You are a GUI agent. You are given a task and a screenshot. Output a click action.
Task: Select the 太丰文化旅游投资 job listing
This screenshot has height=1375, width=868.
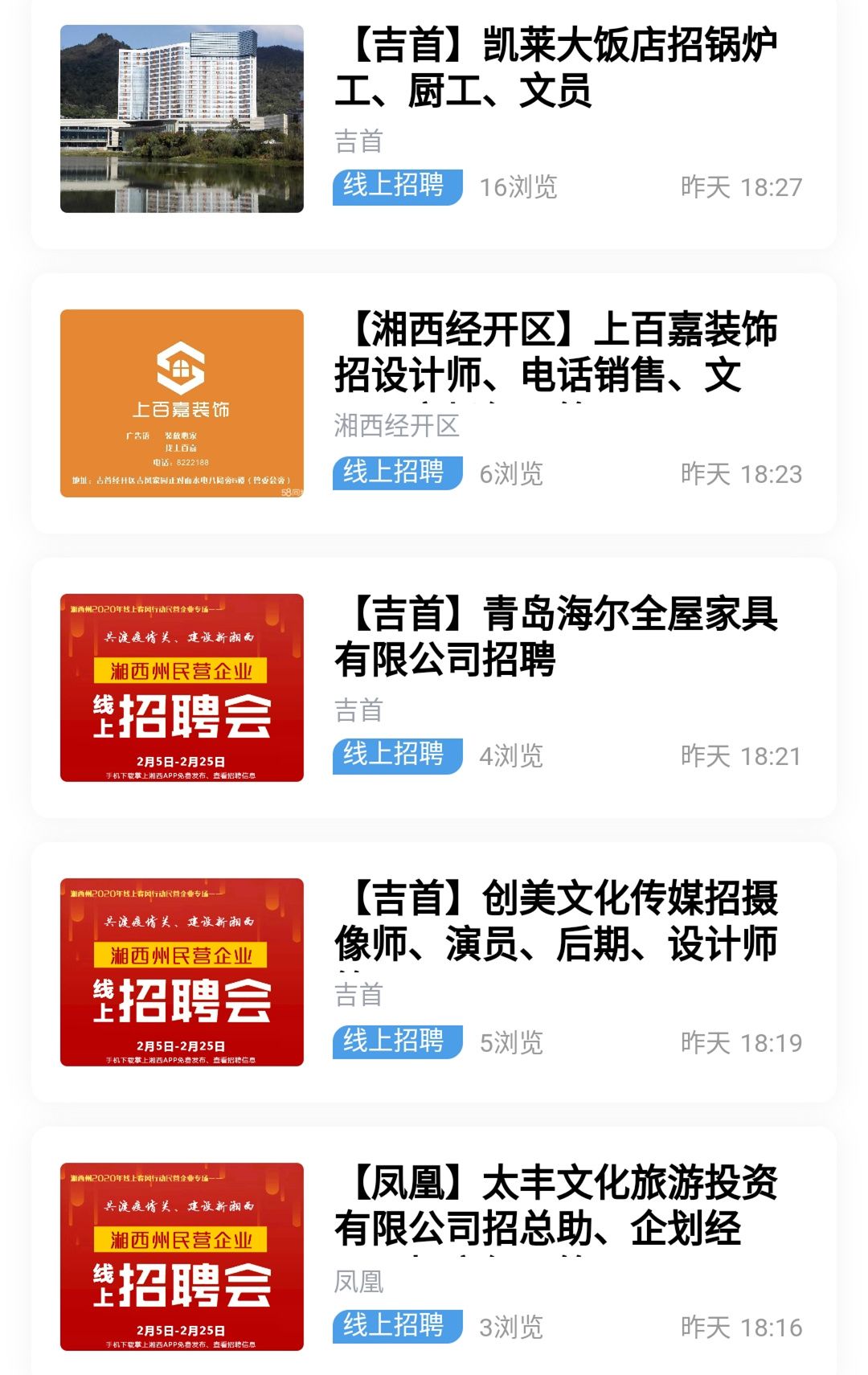(555, 1205)
